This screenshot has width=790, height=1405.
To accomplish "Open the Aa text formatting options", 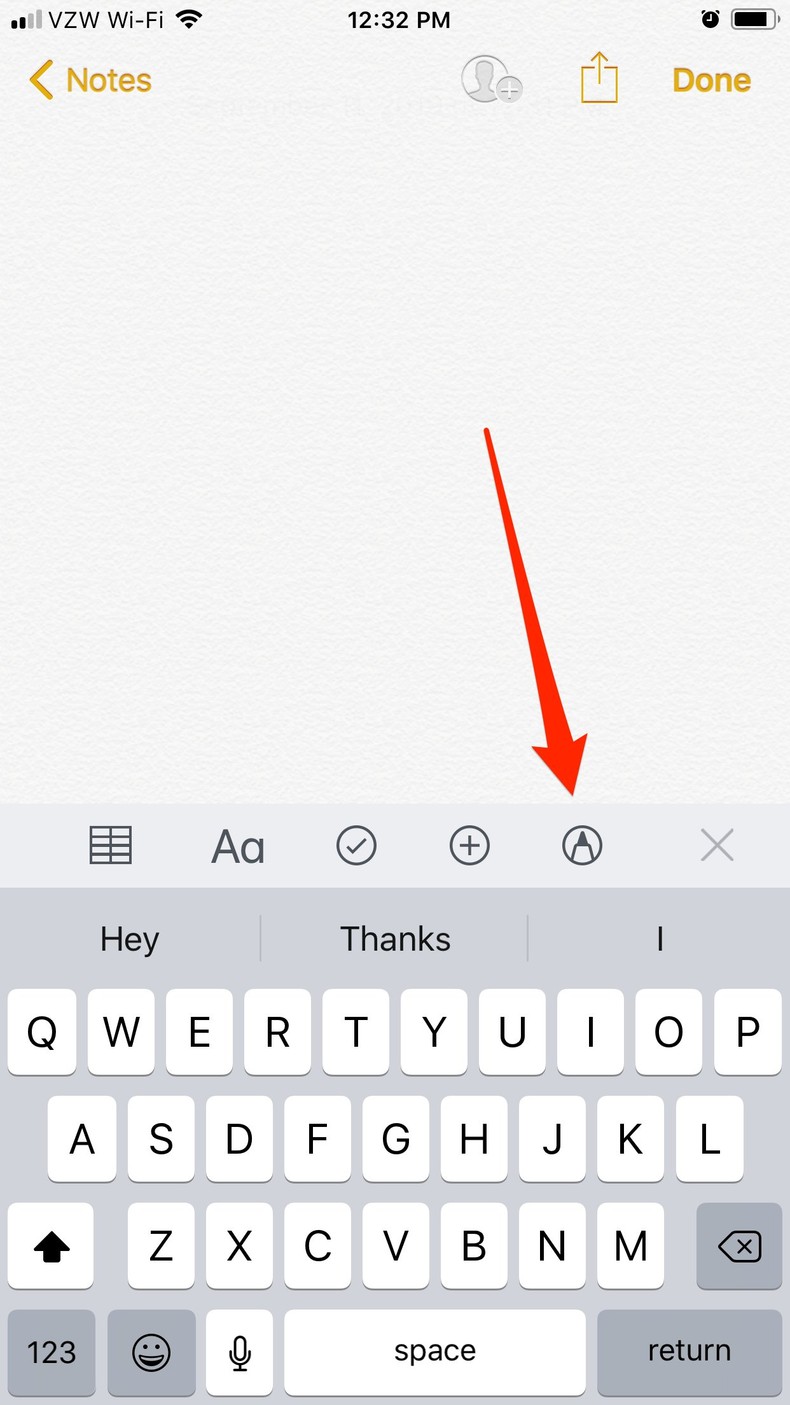I will [238, 847].
